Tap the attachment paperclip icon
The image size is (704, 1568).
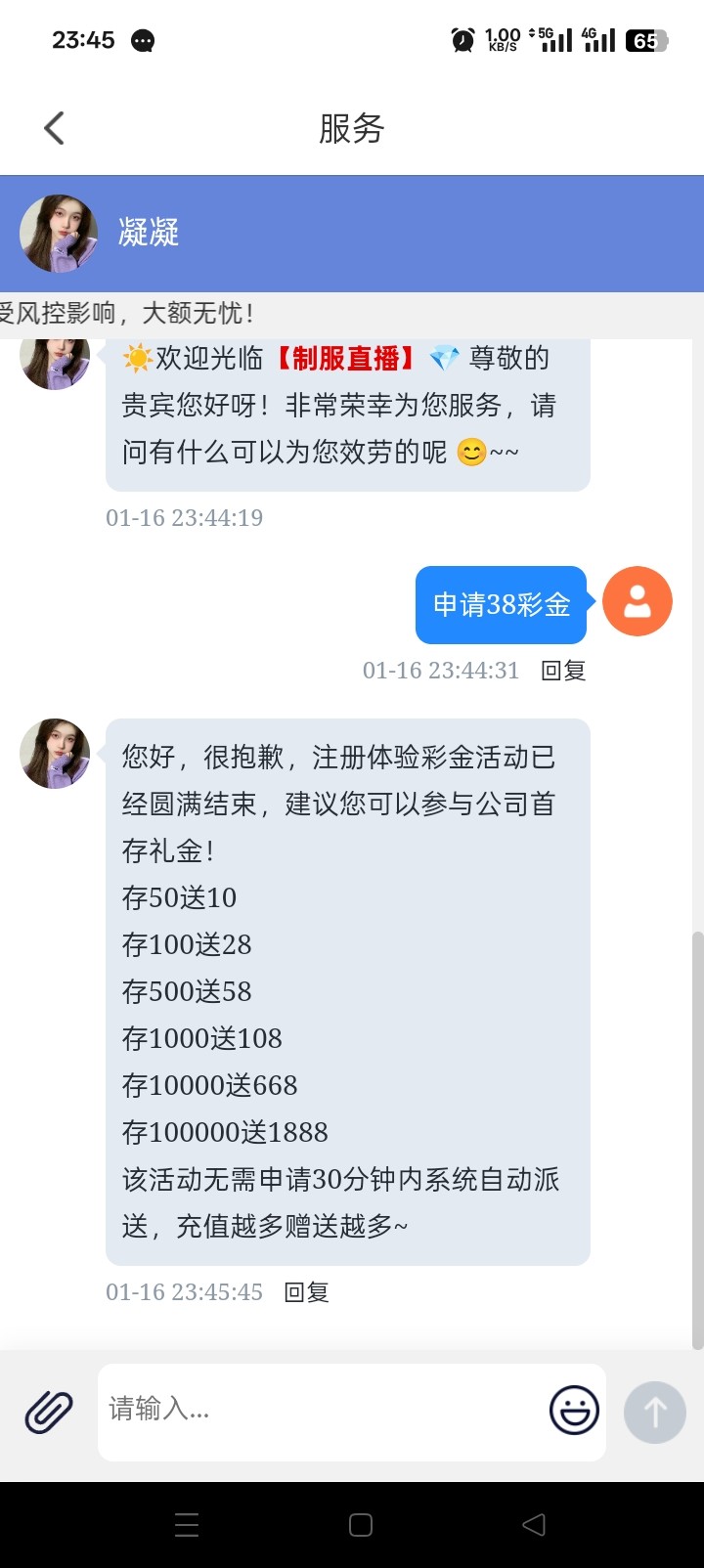(49, 1412)
